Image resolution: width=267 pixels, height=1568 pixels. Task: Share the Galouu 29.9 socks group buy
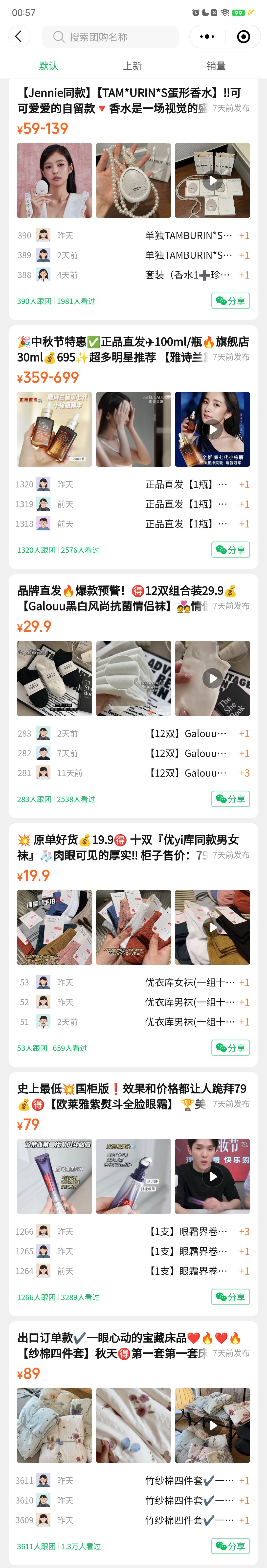click(230, 799)
